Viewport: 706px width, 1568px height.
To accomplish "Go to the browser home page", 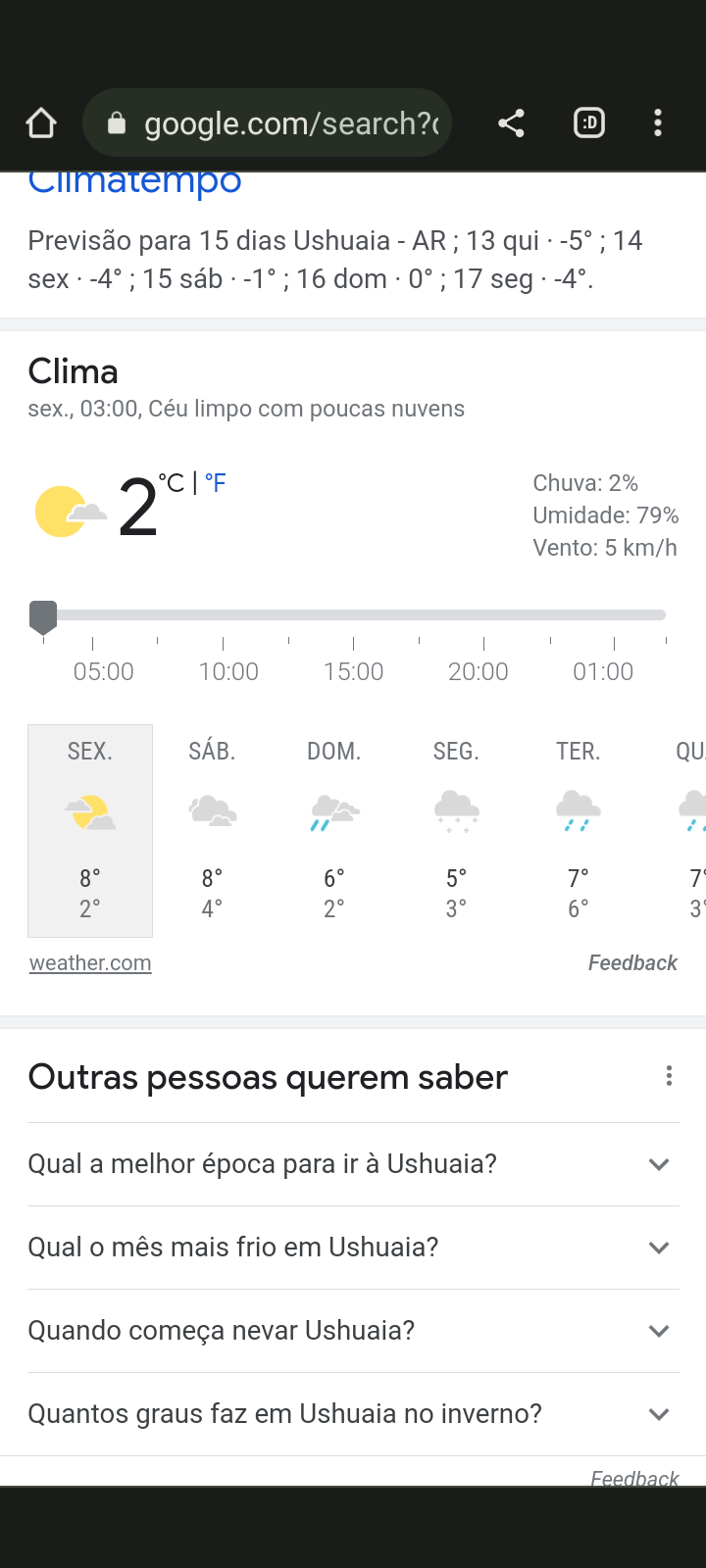I will (41, 123).
